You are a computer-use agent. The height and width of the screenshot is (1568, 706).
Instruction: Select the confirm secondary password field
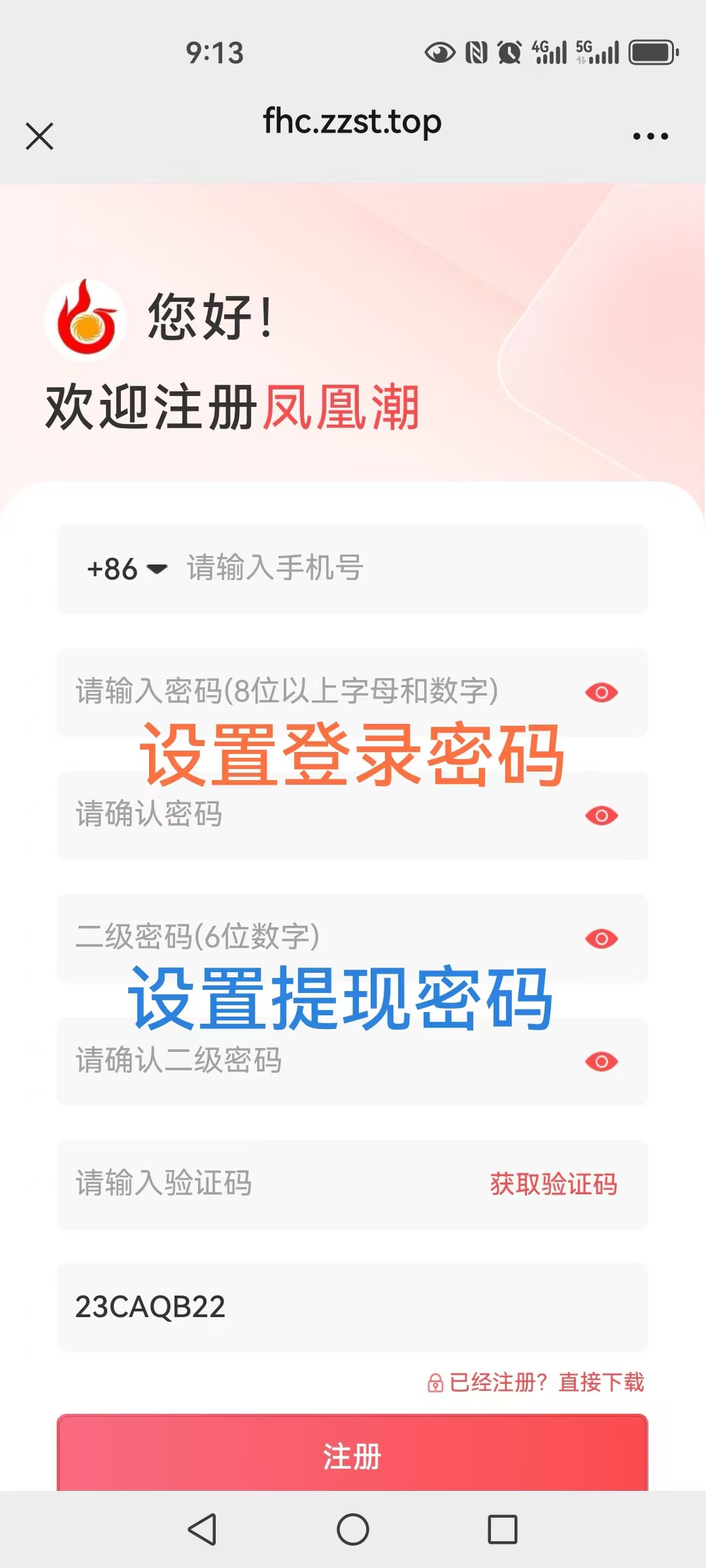tap(314, 1061)
